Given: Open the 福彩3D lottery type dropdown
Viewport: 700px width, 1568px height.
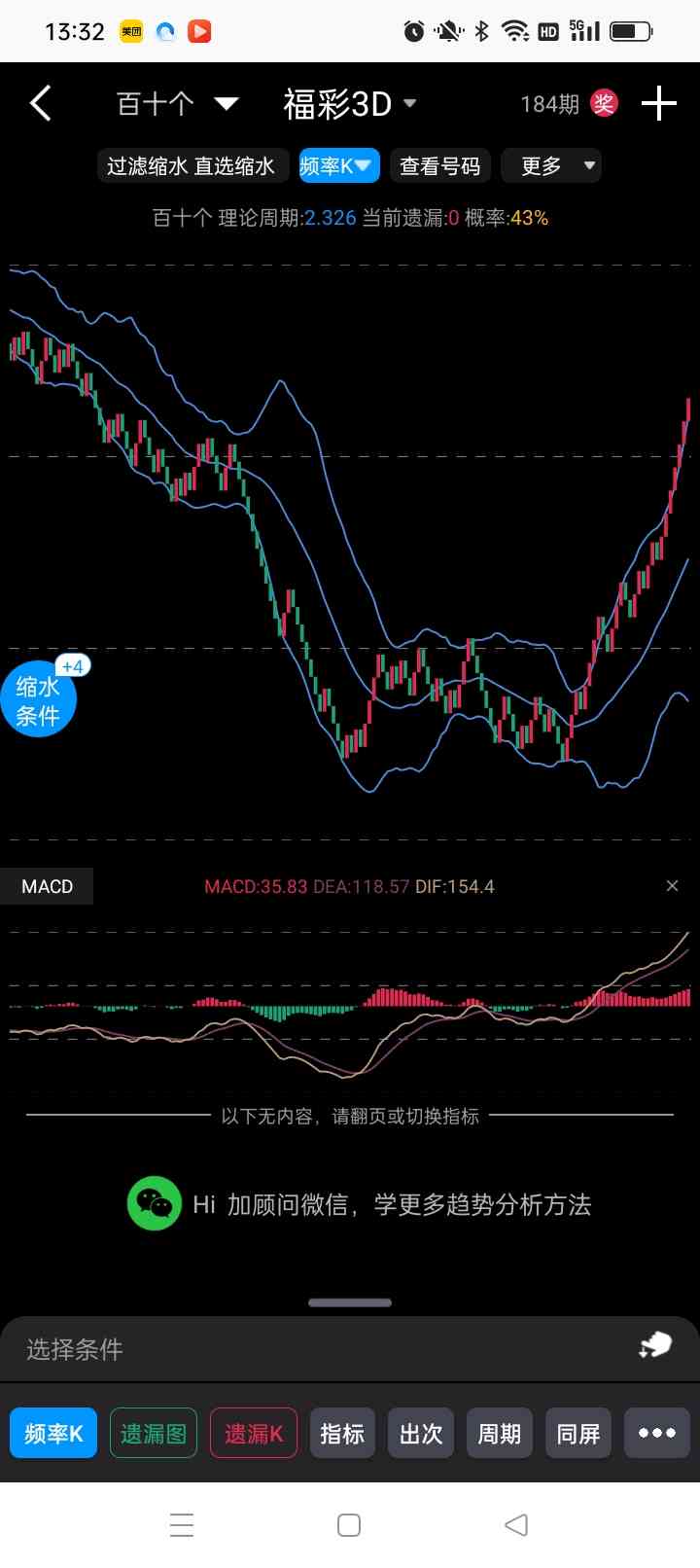Looking at the screenshot, I should (x=350, y=103).
